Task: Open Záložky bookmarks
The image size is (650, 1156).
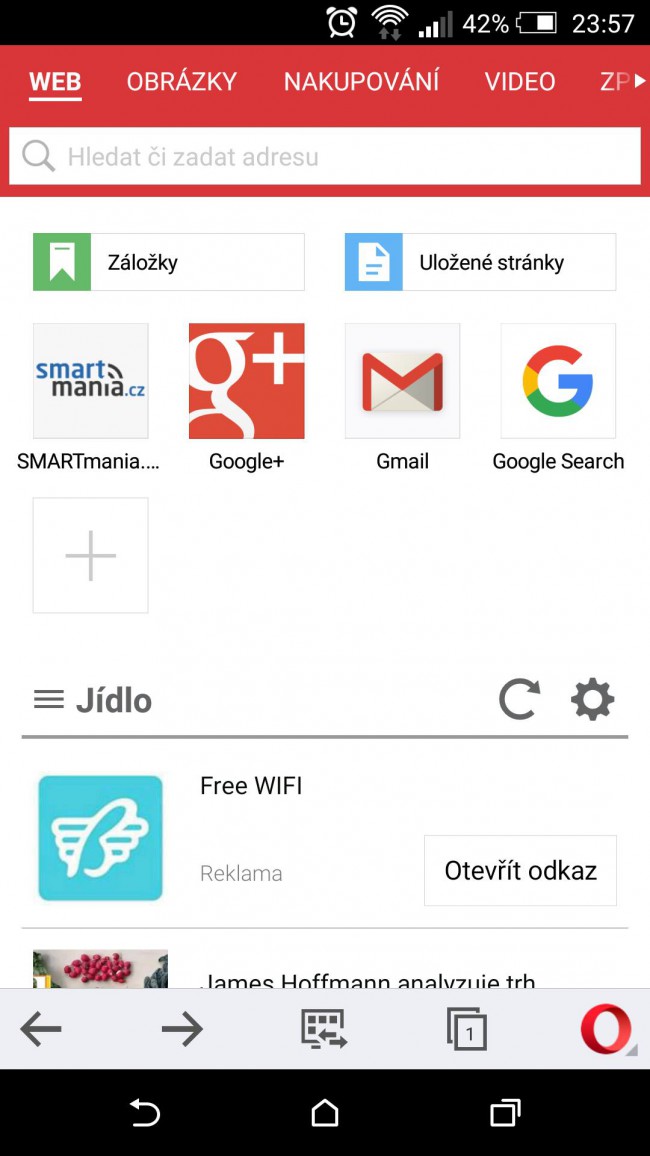Action: tap(168, 262)
